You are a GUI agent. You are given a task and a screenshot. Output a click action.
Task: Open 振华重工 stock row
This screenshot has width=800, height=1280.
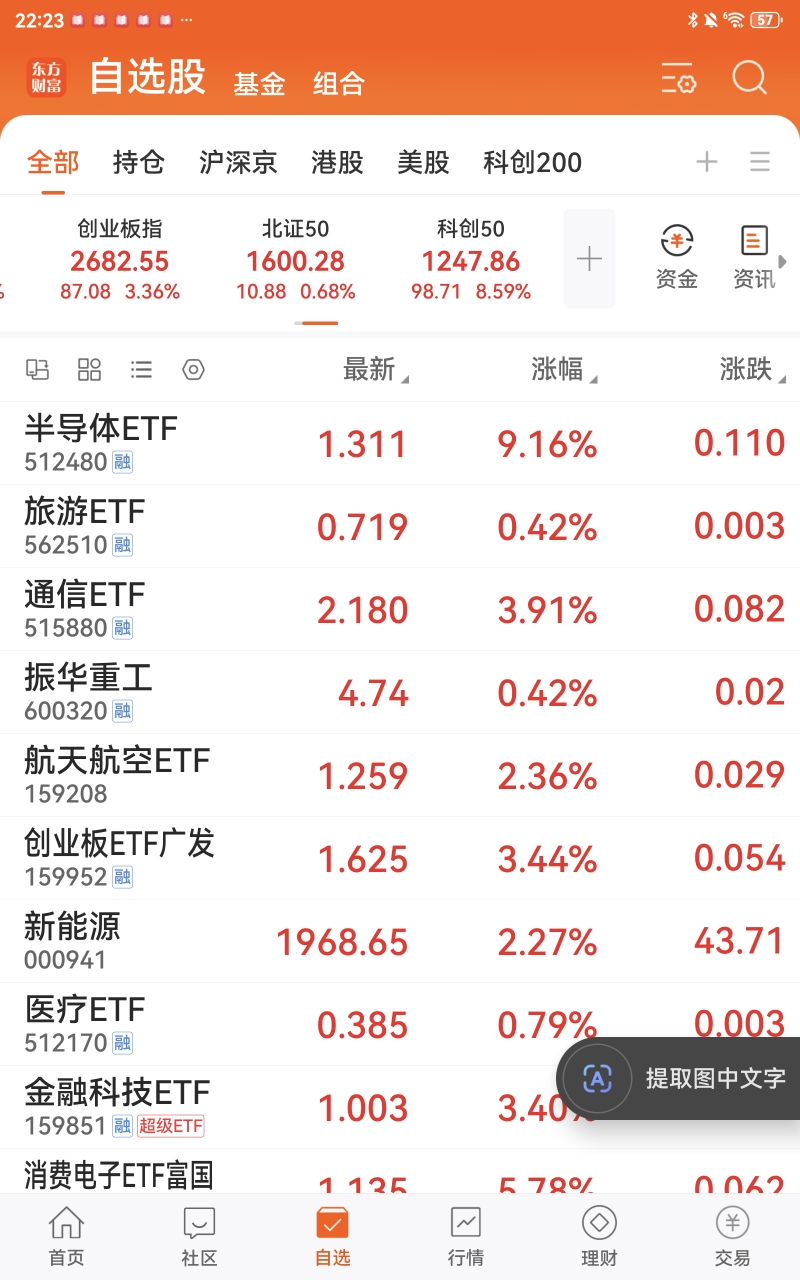400,693
